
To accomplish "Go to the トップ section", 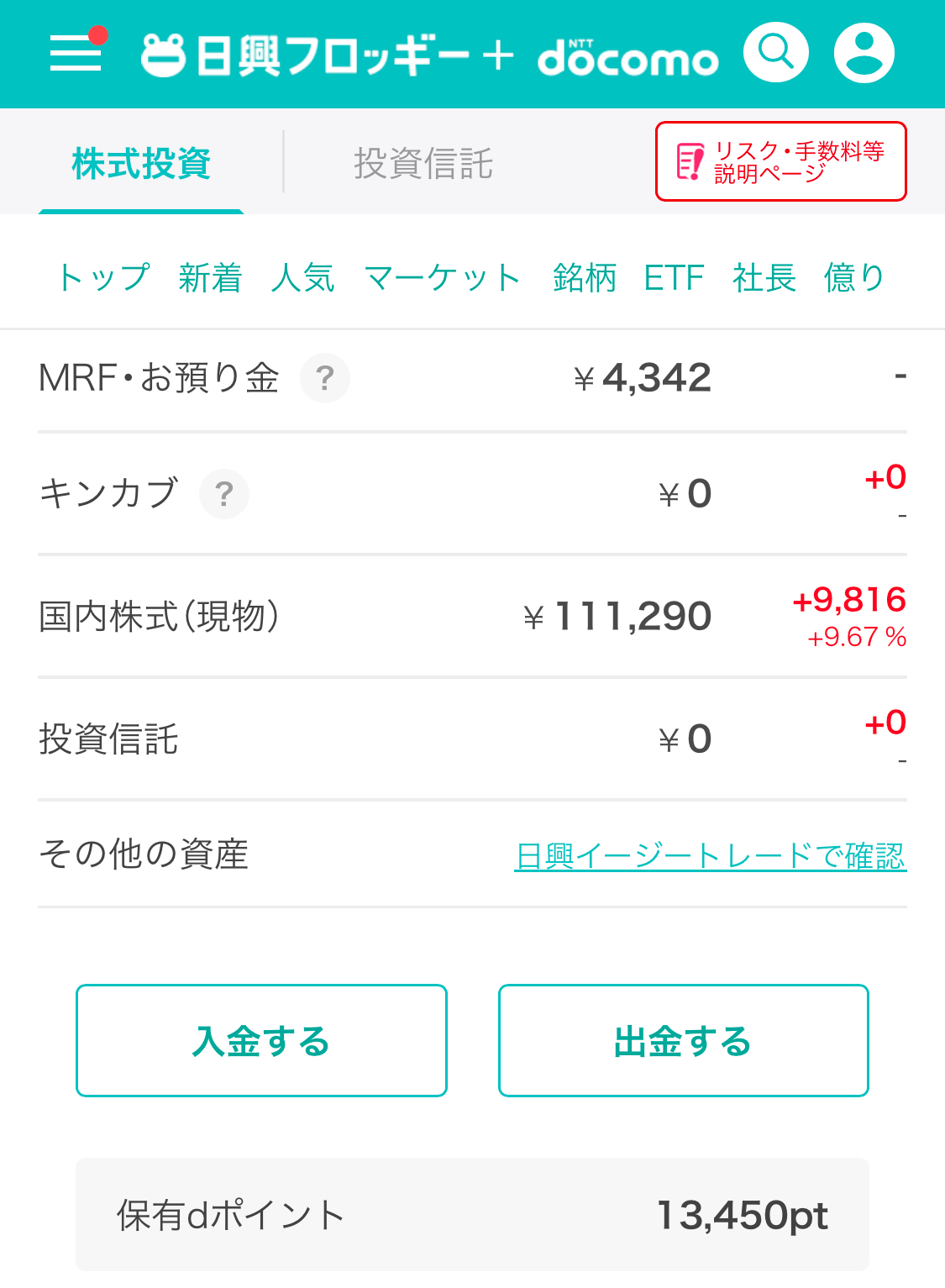I will click(x=104, y=277).
